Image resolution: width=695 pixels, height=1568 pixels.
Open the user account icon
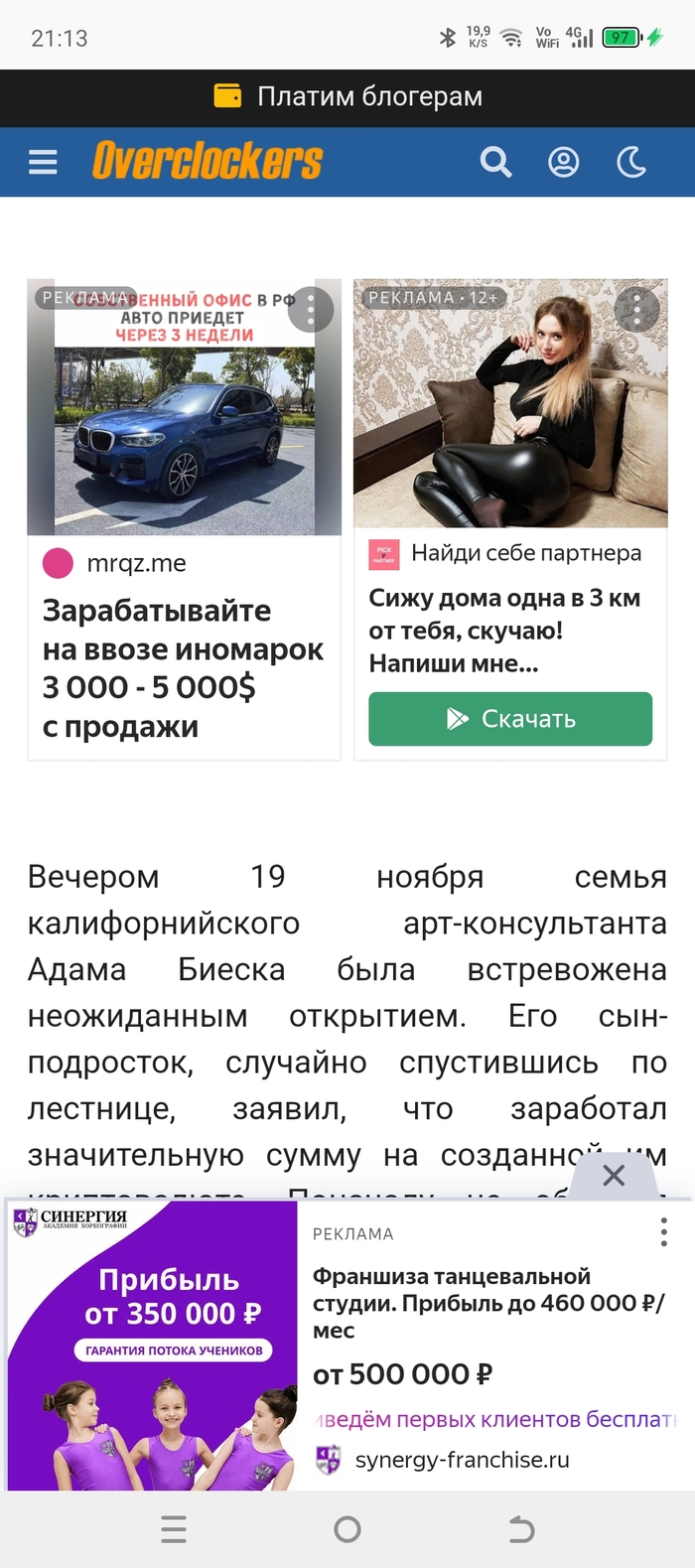tap(563, 162)
